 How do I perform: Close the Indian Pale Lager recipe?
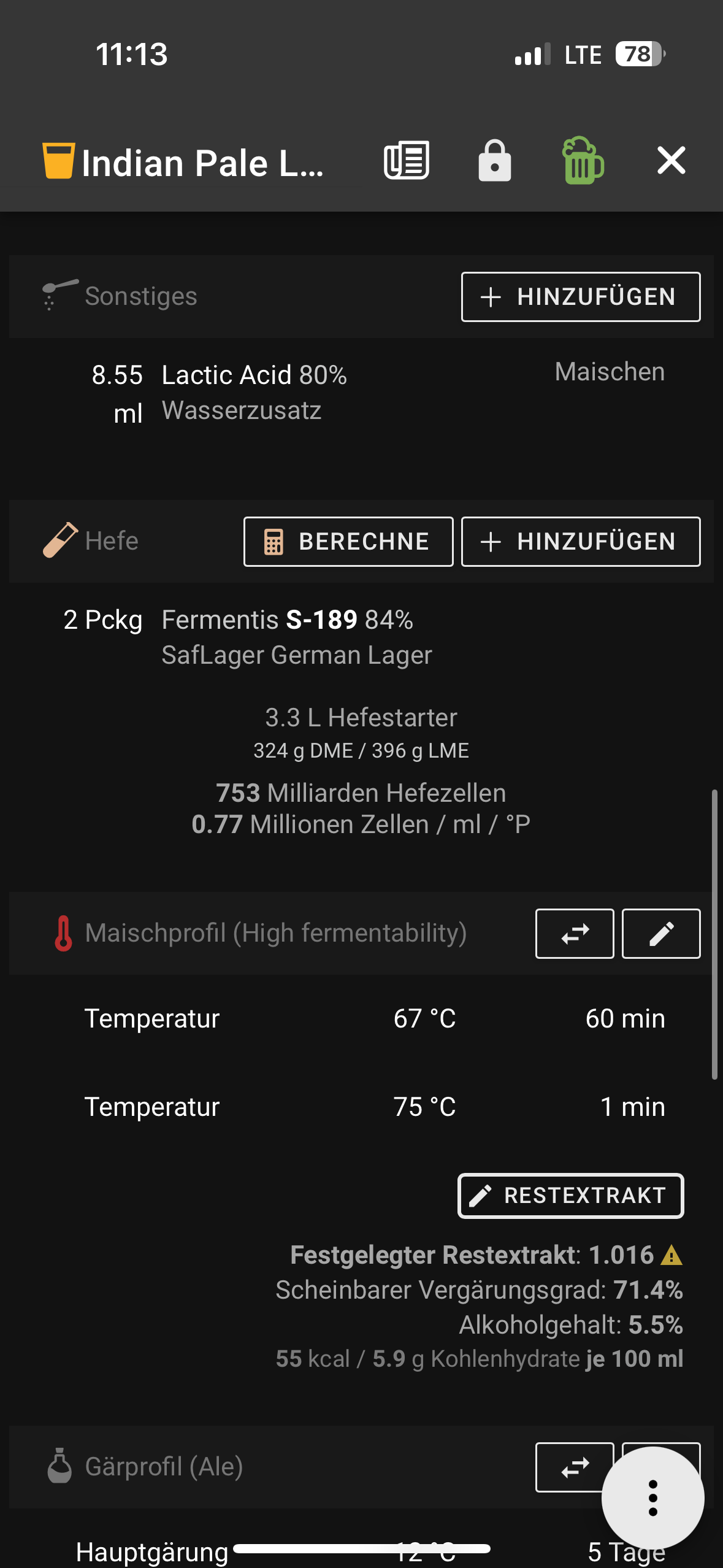pos(671,161)
